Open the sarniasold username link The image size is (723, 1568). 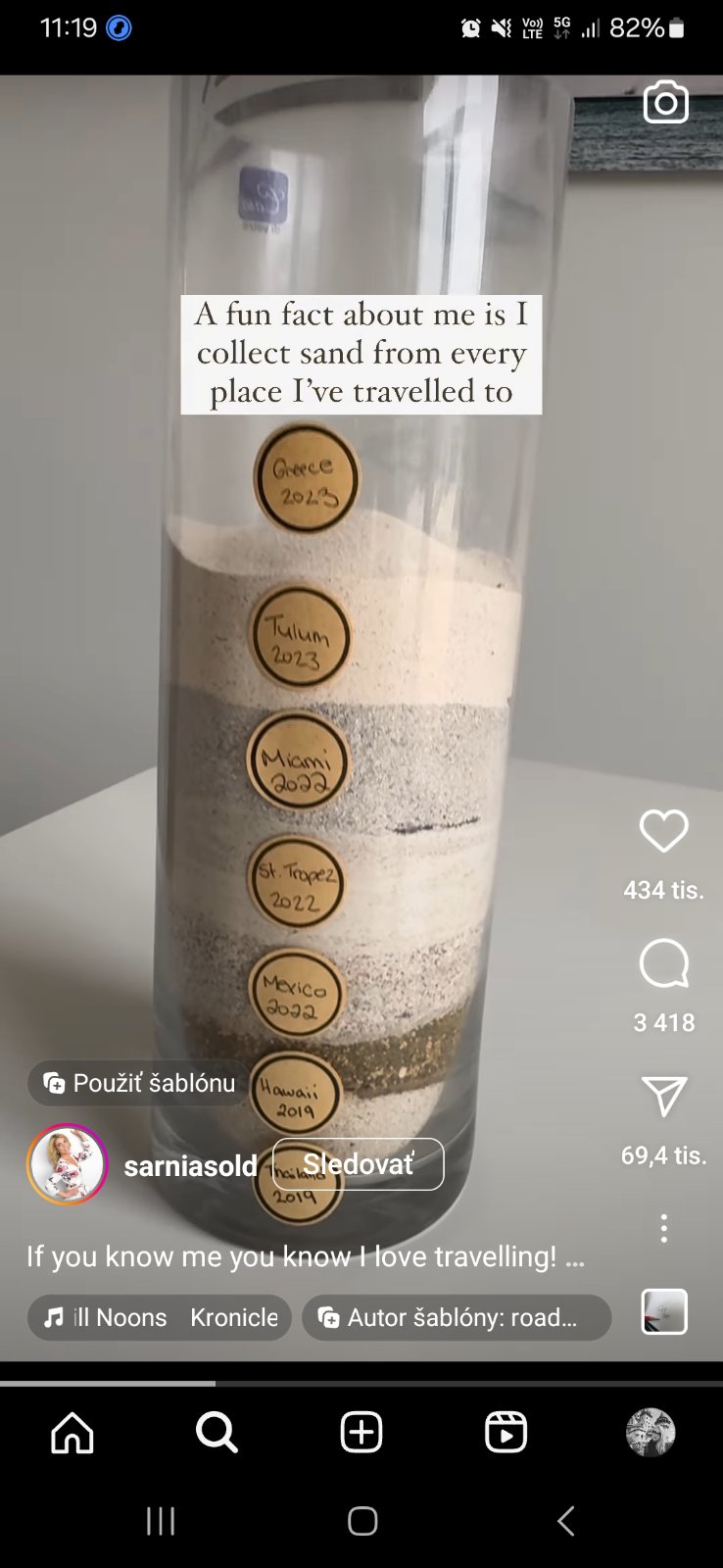click(190, 1165)
